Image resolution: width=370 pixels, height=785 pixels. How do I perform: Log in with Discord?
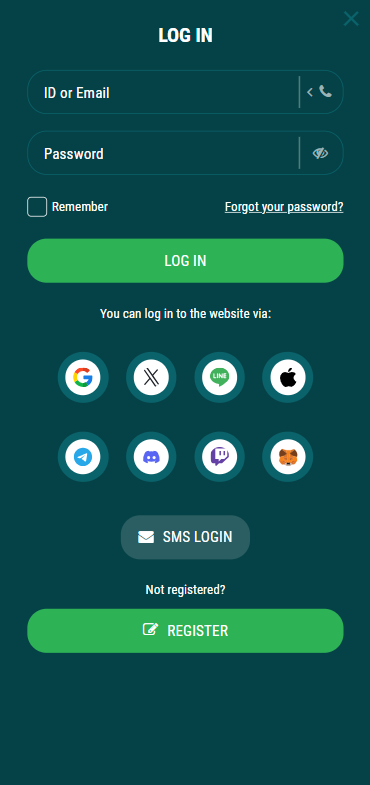151,457
